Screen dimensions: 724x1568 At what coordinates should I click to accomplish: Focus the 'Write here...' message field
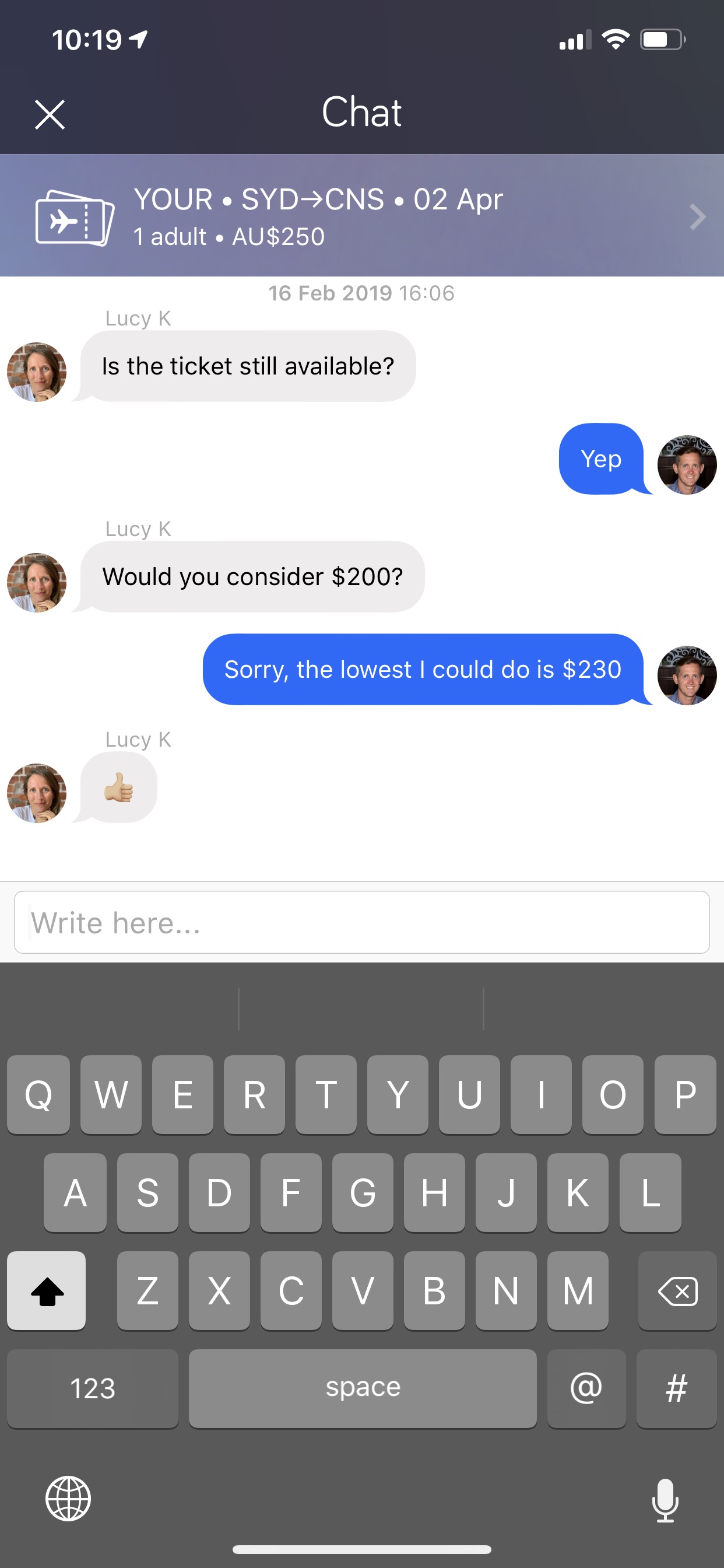click(x=362, y=922)
